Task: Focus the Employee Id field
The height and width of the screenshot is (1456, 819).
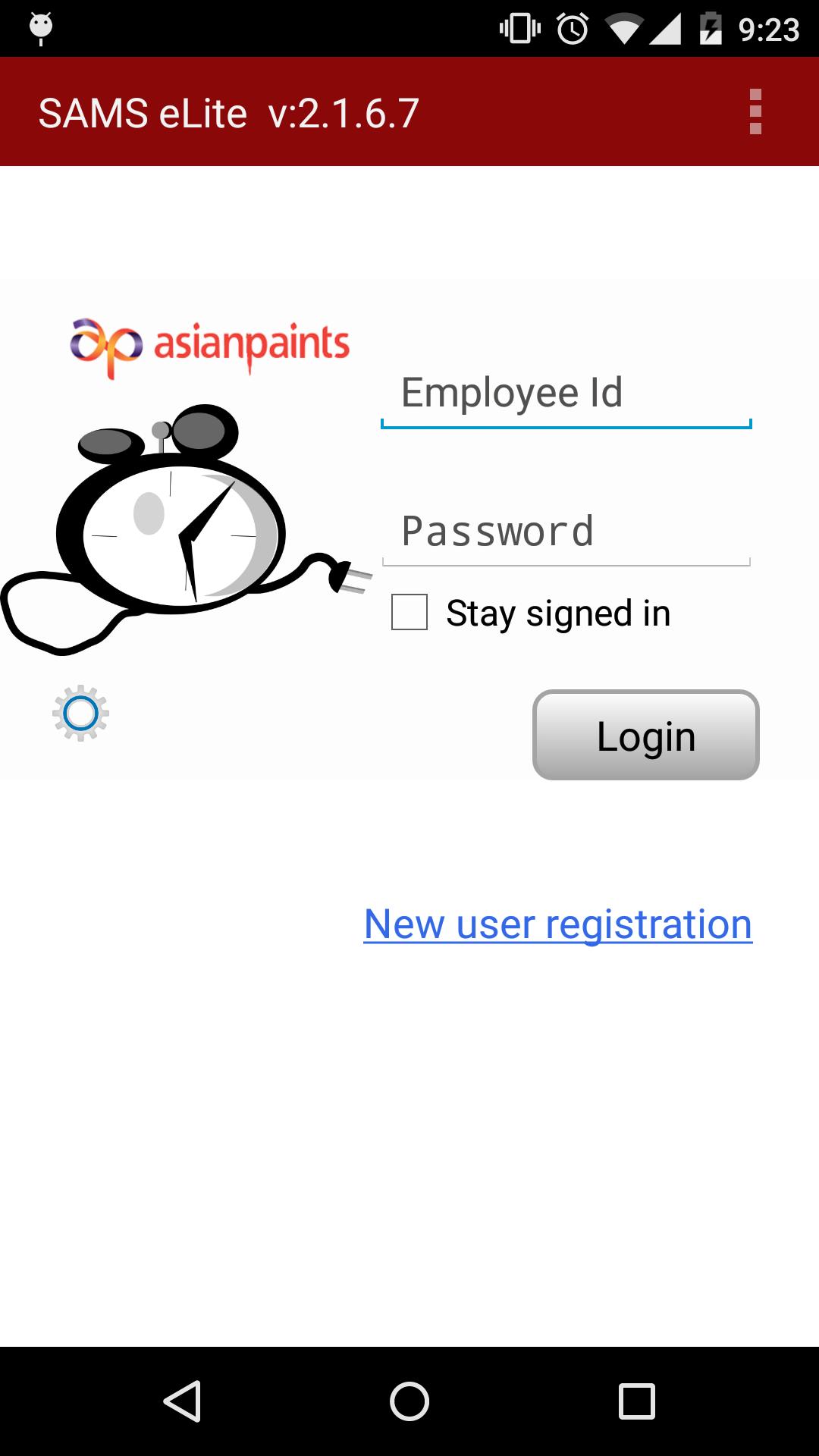Action: (x=566, y=394)
